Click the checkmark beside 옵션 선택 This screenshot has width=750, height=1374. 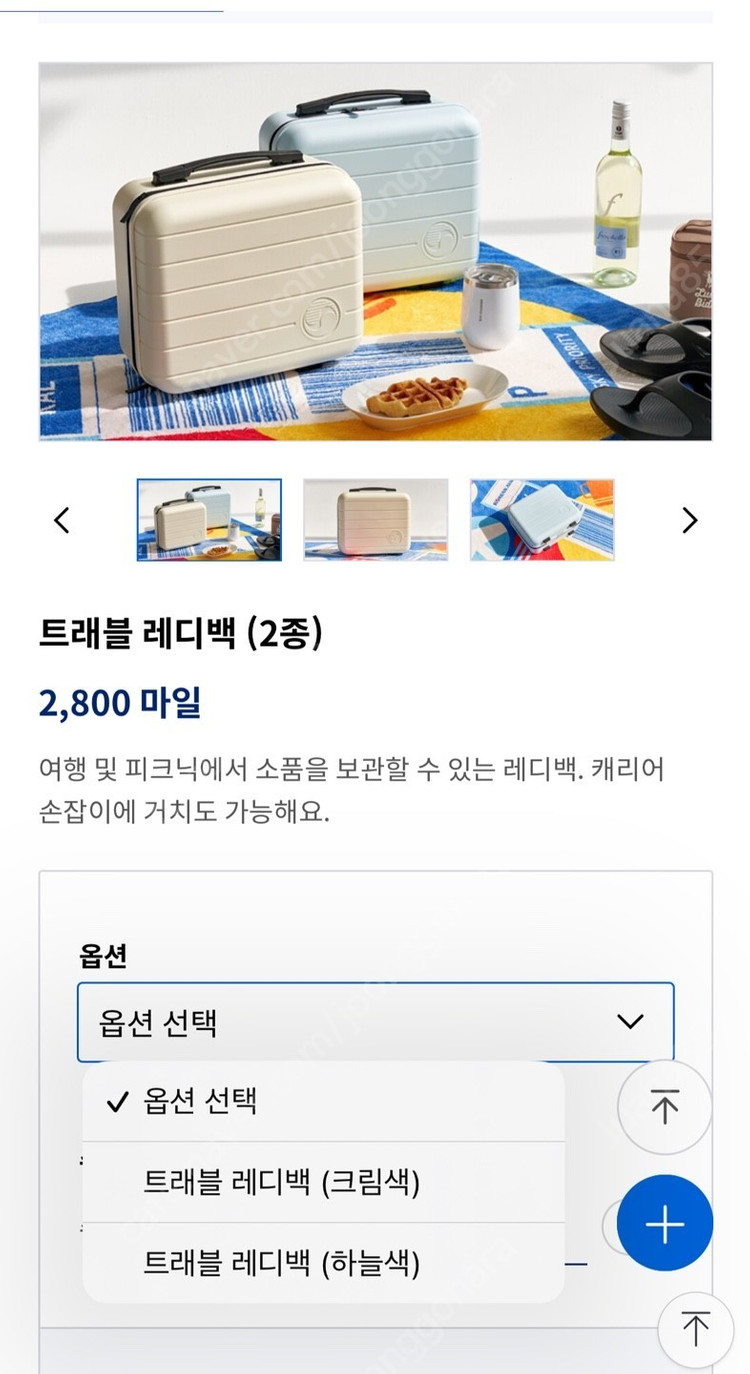point(116,1104)
